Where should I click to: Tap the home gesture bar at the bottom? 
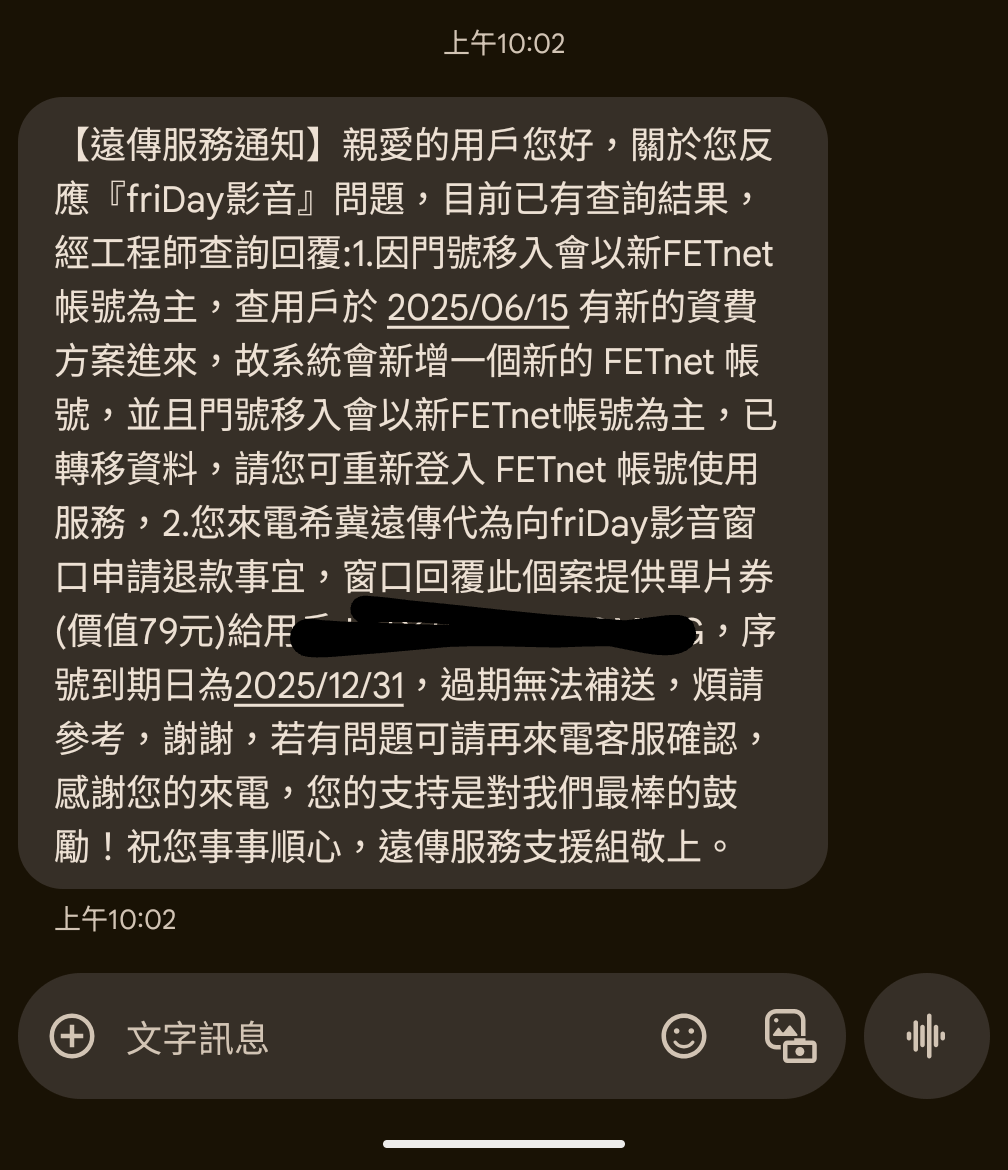pyautogui.click(x=504, y=1143)
